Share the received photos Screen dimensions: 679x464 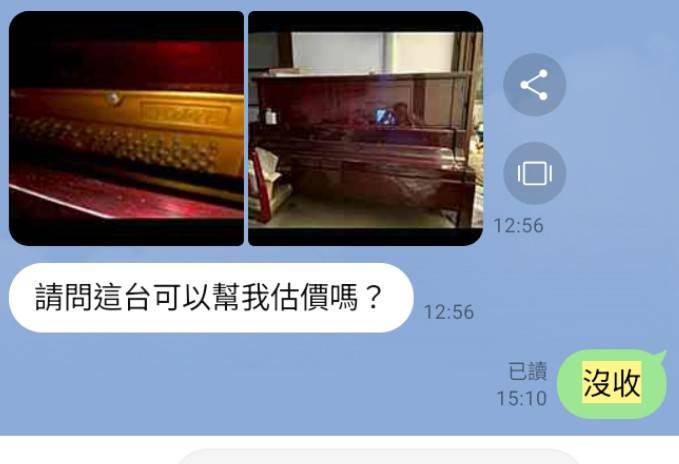534,85
